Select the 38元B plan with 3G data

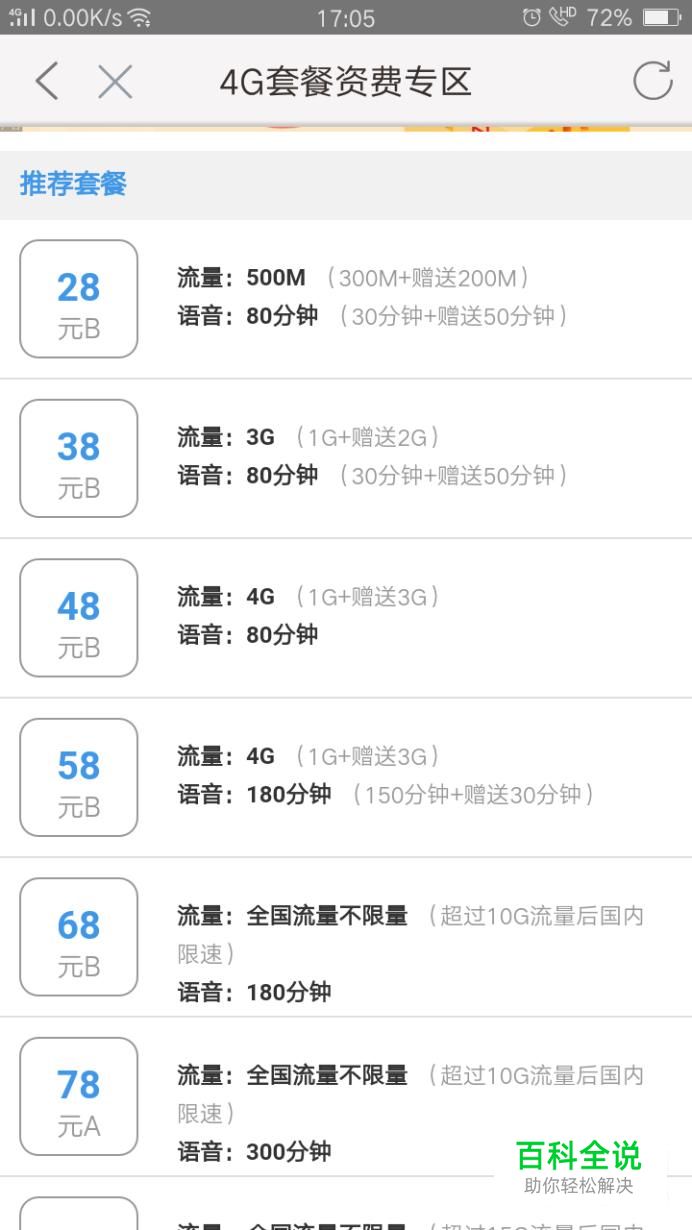pyautogui.click(x=346, y=459)
